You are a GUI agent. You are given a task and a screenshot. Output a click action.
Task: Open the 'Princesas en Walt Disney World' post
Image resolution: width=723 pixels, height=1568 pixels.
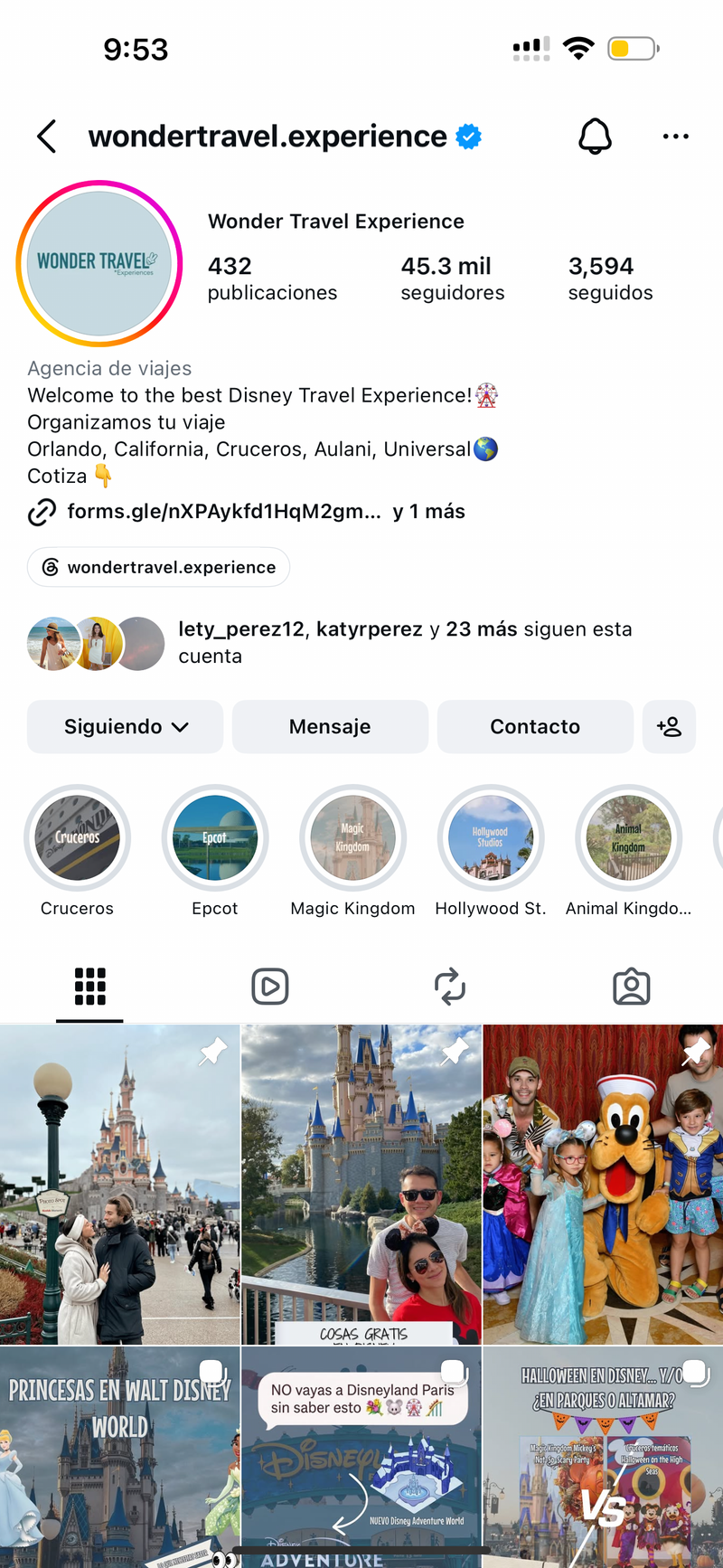tap(119, 1457)
